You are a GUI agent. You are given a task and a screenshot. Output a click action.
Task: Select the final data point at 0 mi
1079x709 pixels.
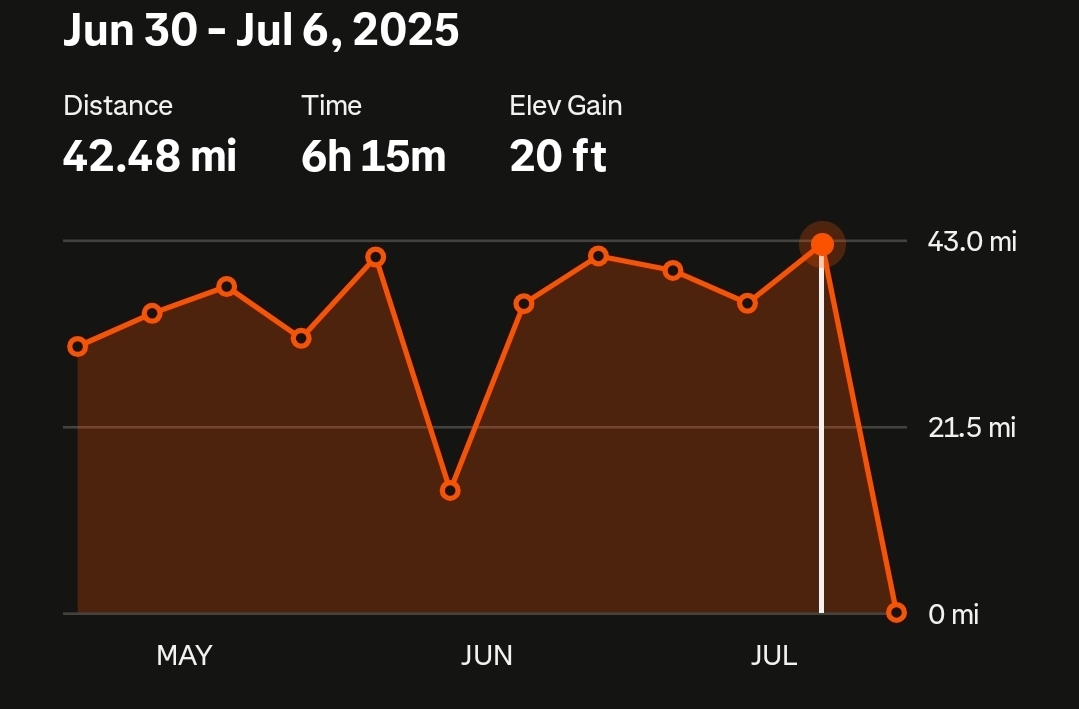(896, 612)
